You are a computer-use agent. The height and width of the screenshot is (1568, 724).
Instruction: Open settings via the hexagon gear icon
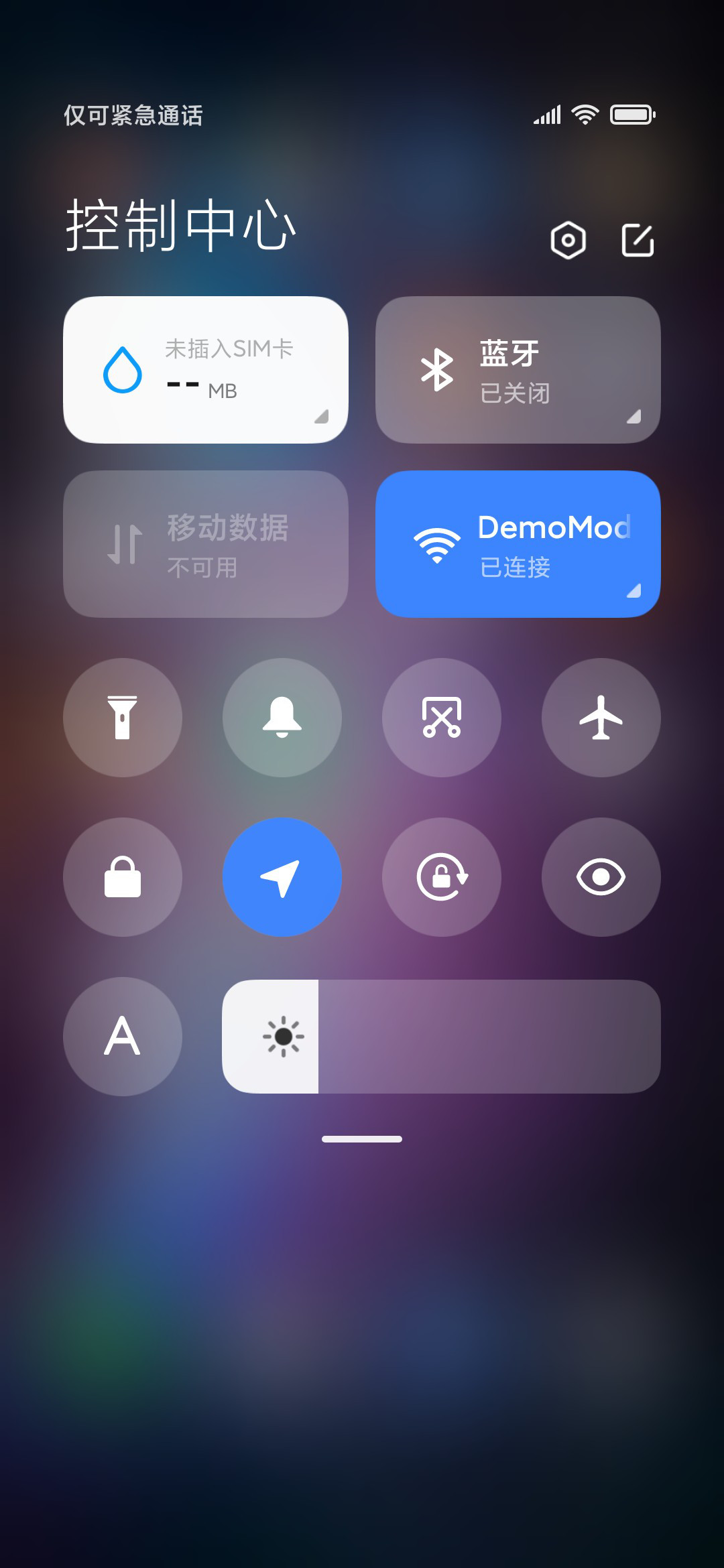pyautogui.click(x=568, y=240)
